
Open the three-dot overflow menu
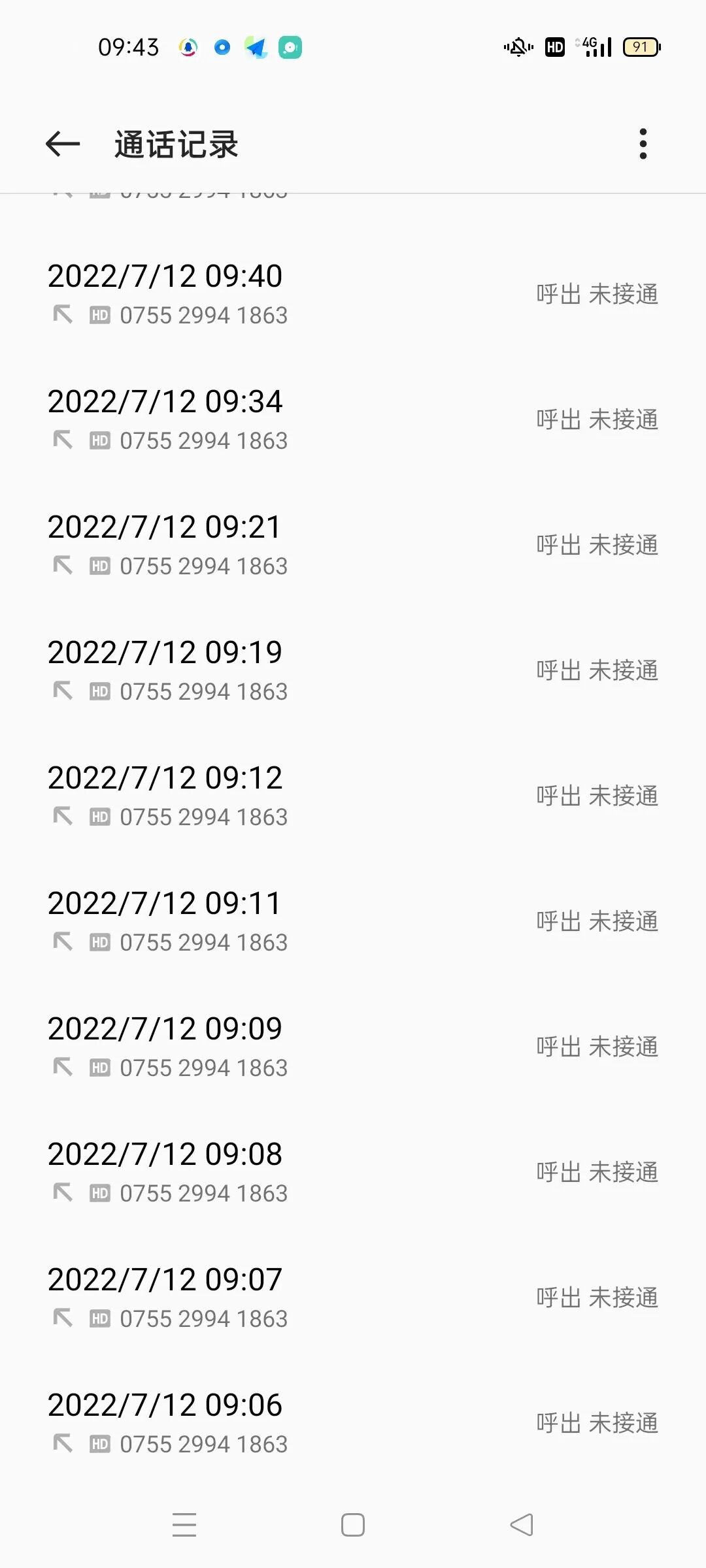pos(643,144)
